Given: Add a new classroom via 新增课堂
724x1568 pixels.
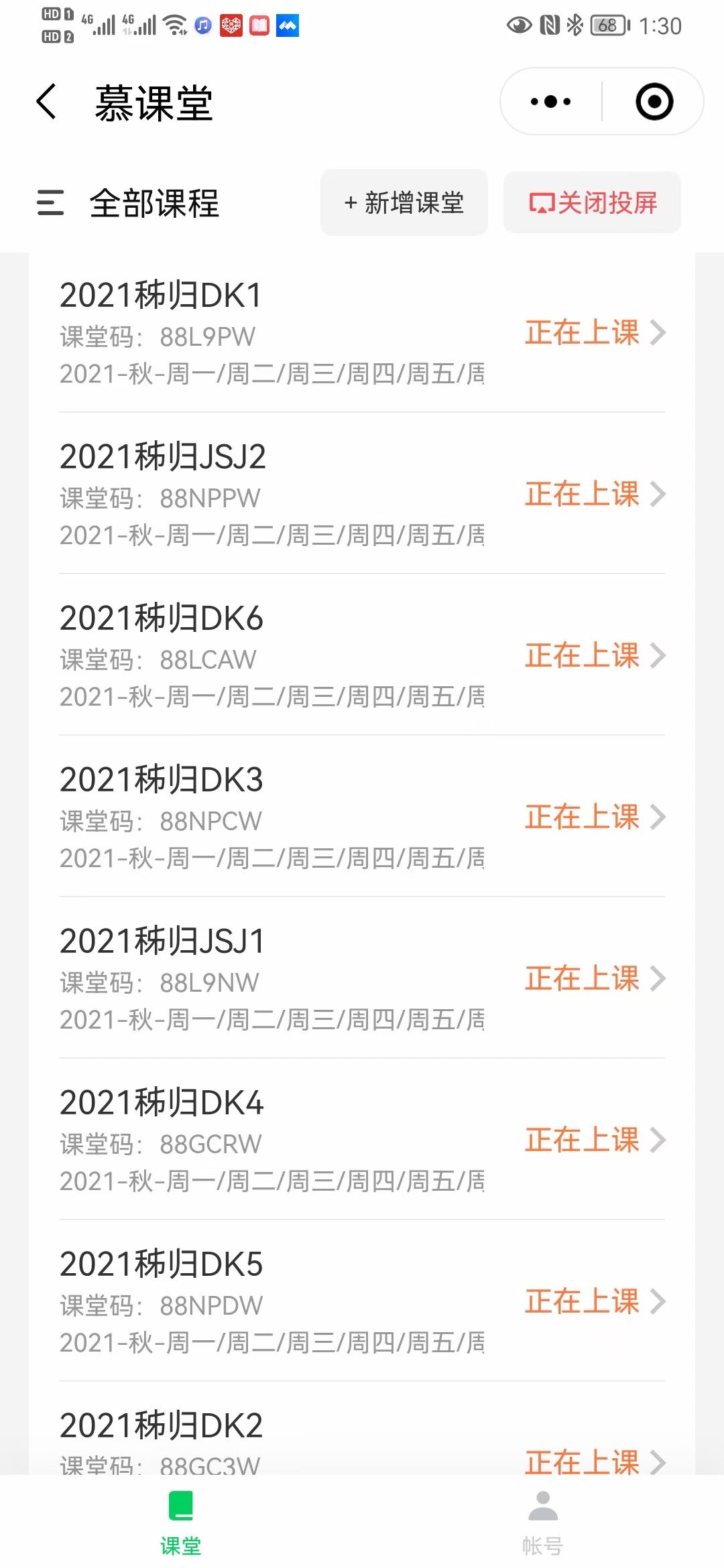Looking at the screenshot, I should click(x=404, y=202).
